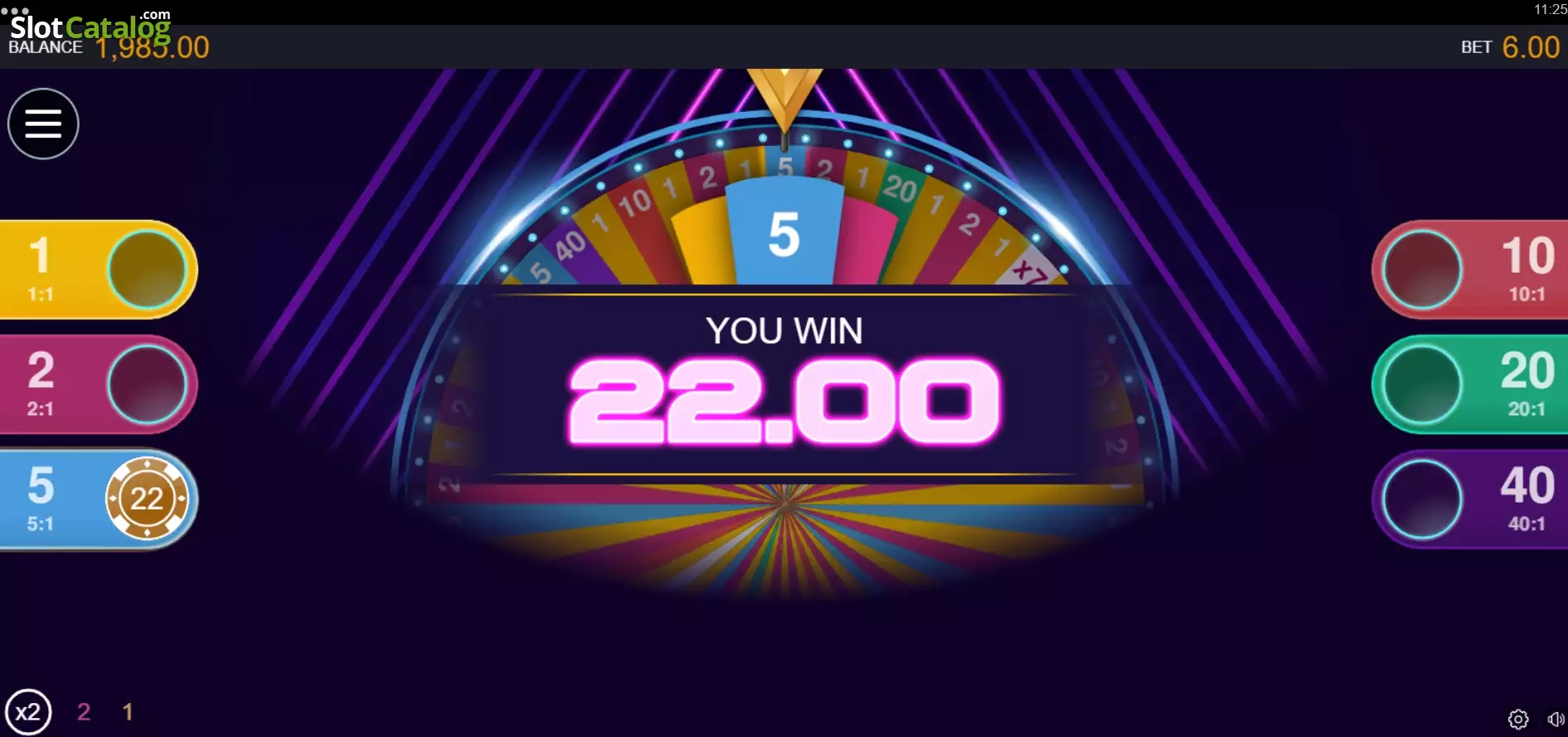Screen dimensions: 1568x737
Task: Place a bet on 1 (1:1)
Action: point(98,269)
